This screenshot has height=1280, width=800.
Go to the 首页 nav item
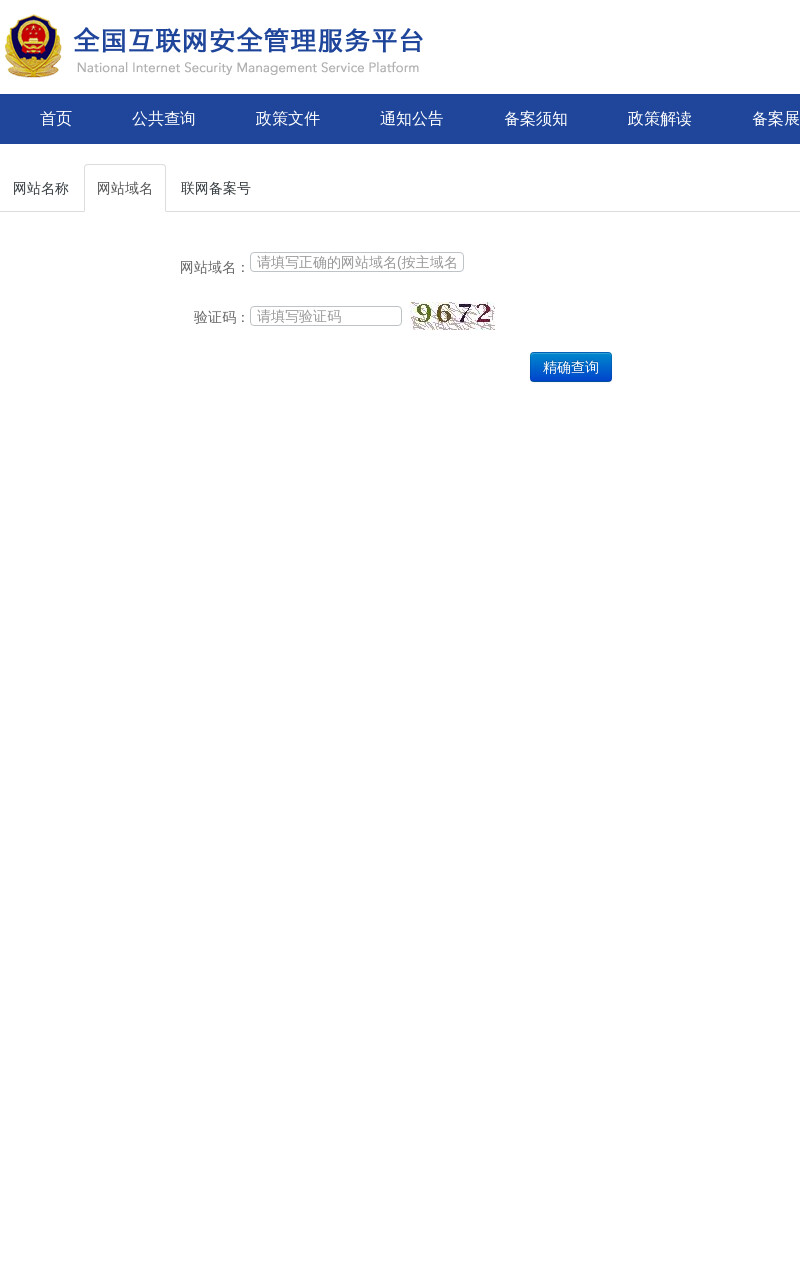(56, 119)
